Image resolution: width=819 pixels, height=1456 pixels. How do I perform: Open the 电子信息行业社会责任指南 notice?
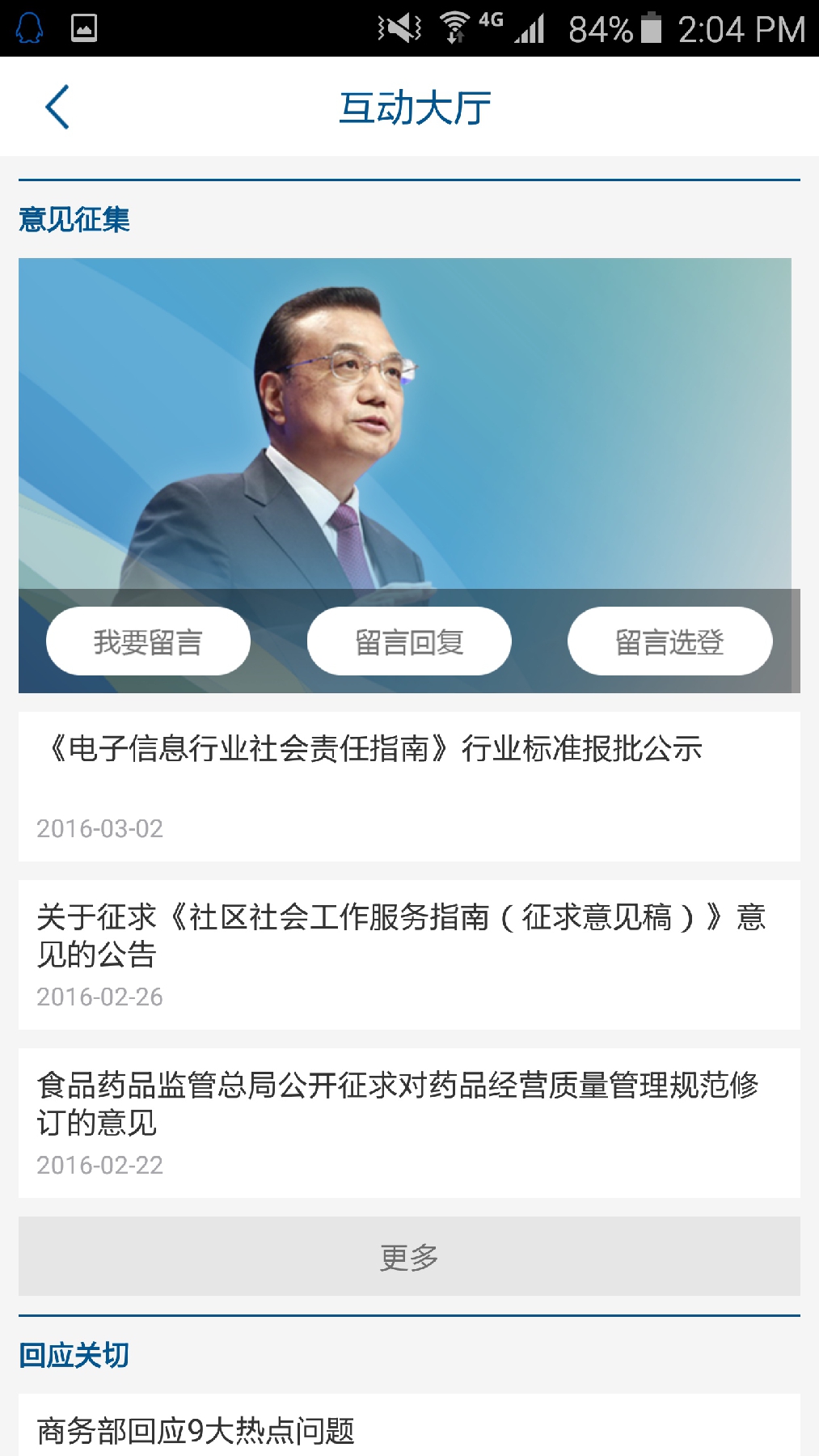(x=409, y=785)
